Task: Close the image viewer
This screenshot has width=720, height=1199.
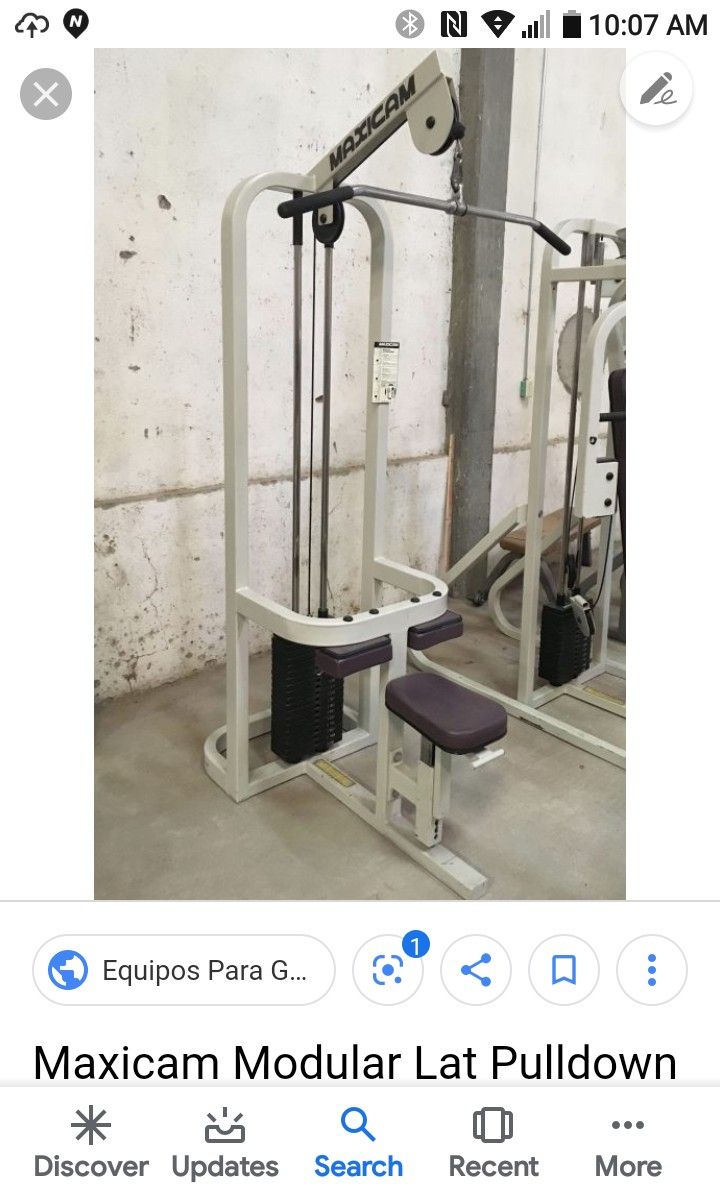Action: coord(46,94)
